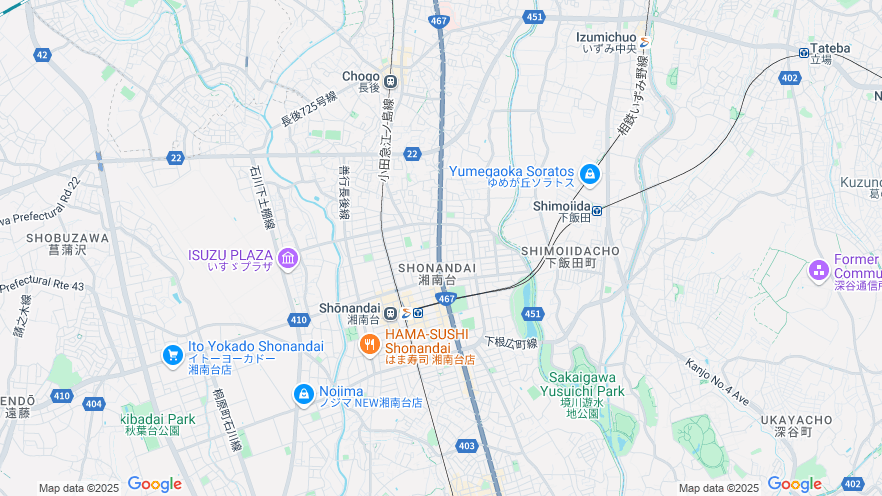Viewport: 882px width, 496px height.
Task: Select the Chogo station icon
Action: point(390,82)
